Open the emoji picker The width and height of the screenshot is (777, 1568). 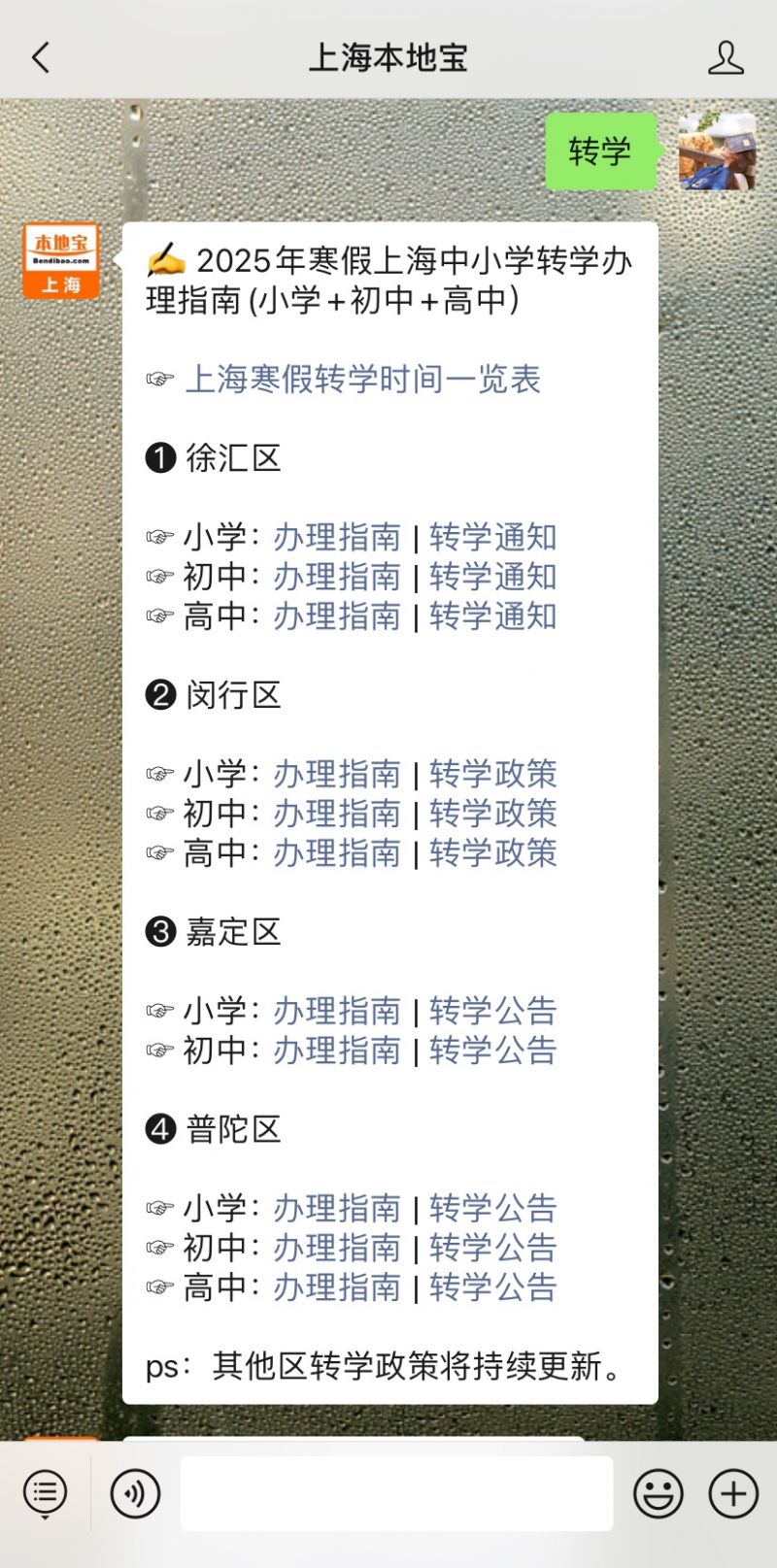point(659,1493)
